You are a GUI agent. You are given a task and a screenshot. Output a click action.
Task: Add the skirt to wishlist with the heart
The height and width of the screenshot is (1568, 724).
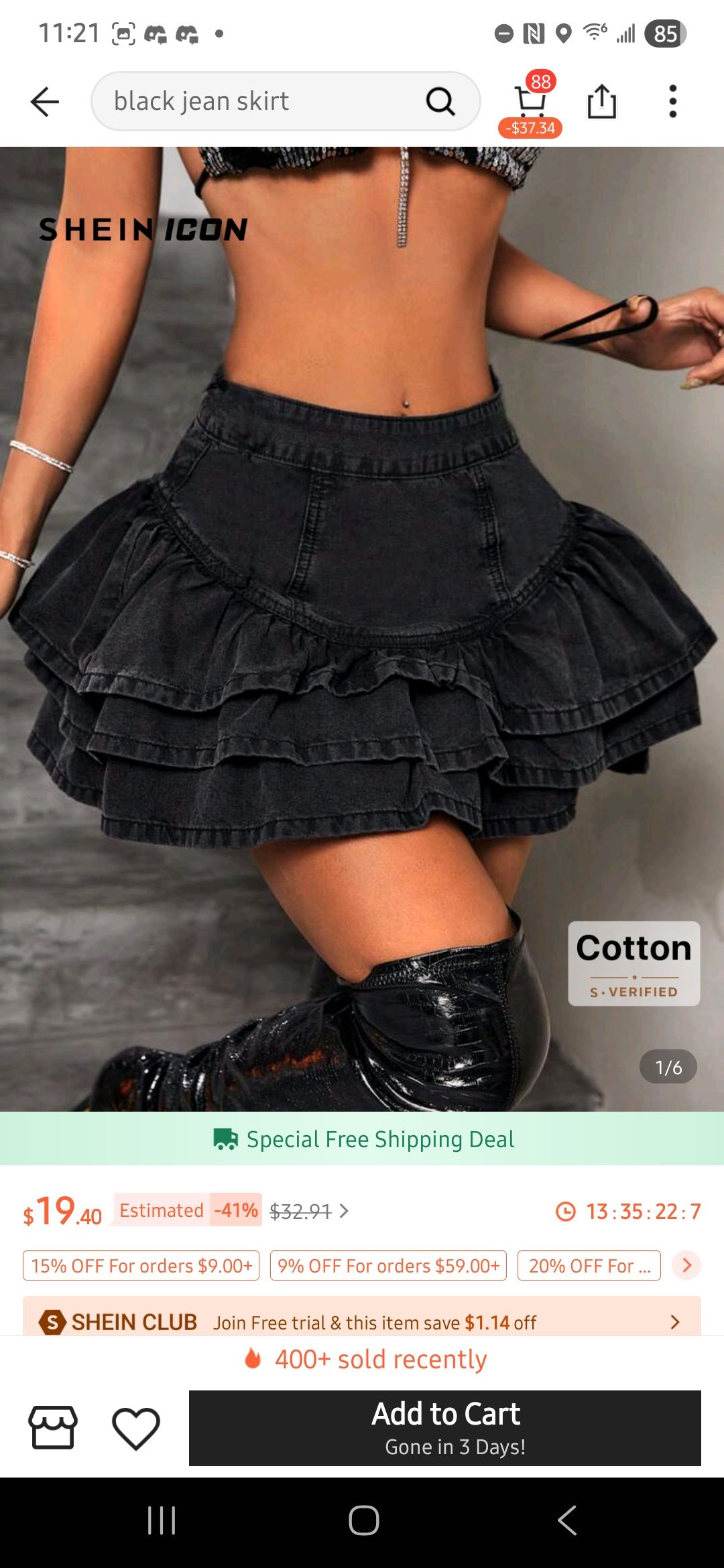click(x=135, y=1427)
